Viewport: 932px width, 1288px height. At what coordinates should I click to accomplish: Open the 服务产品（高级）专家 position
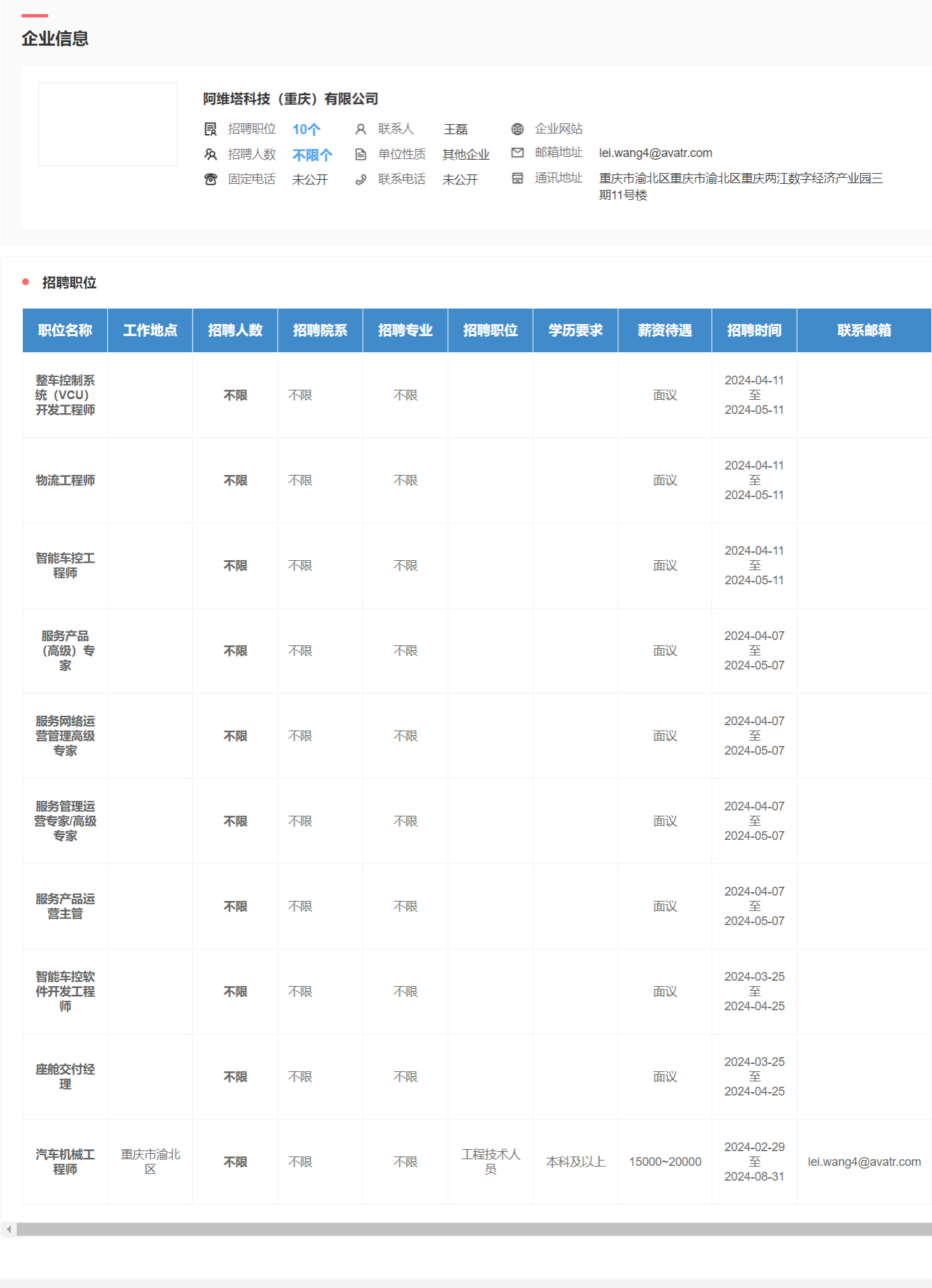coord(65,651)
